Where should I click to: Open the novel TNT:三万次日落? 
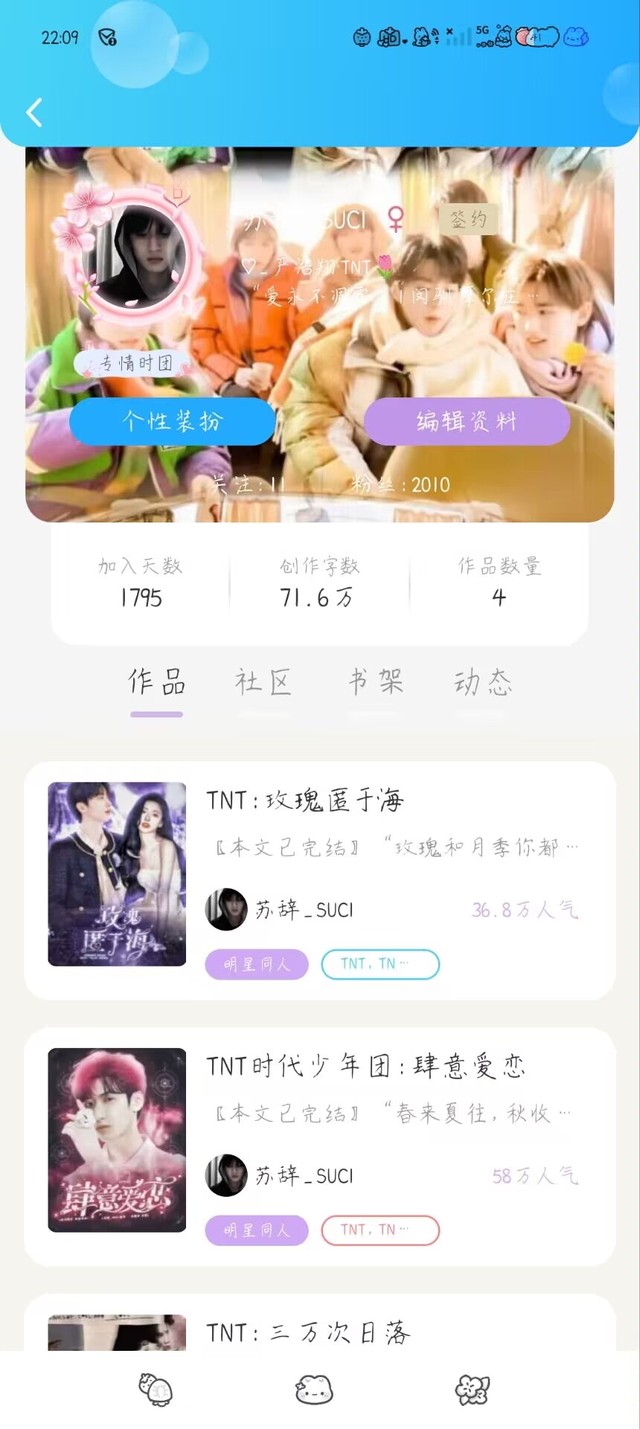click(x=308, y=1332)
